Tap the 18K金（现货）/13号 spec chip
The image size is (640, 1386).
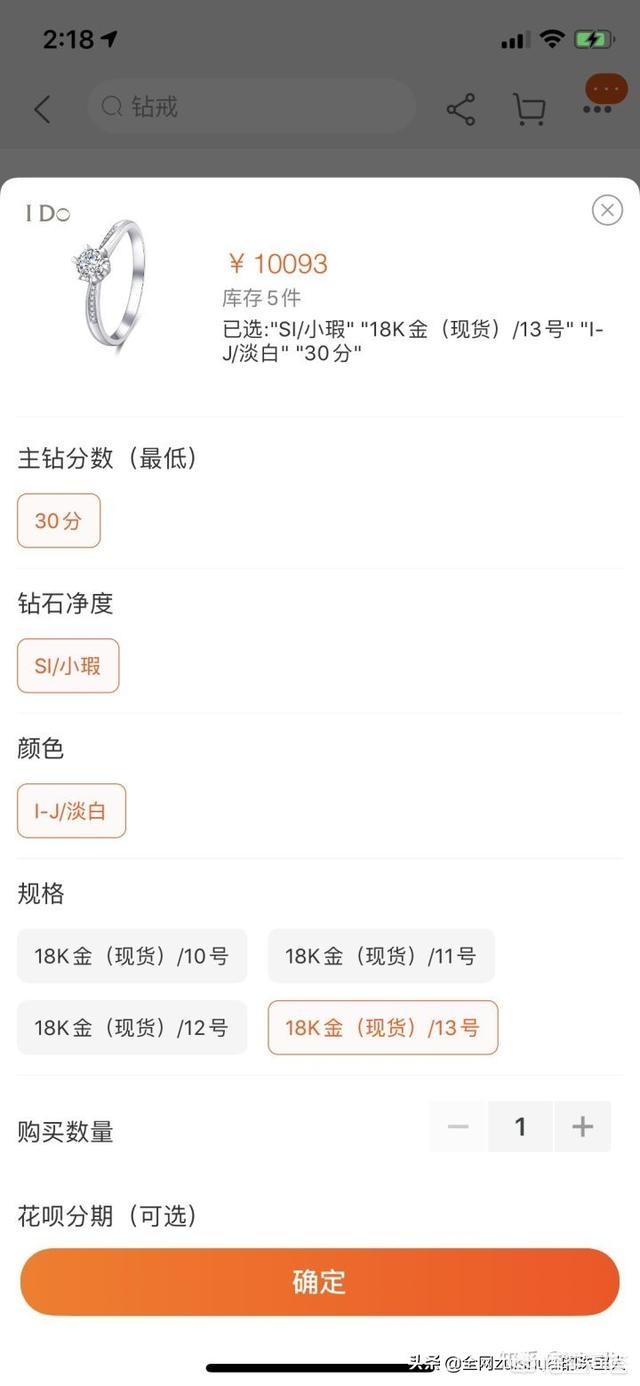pos(383,1028)
